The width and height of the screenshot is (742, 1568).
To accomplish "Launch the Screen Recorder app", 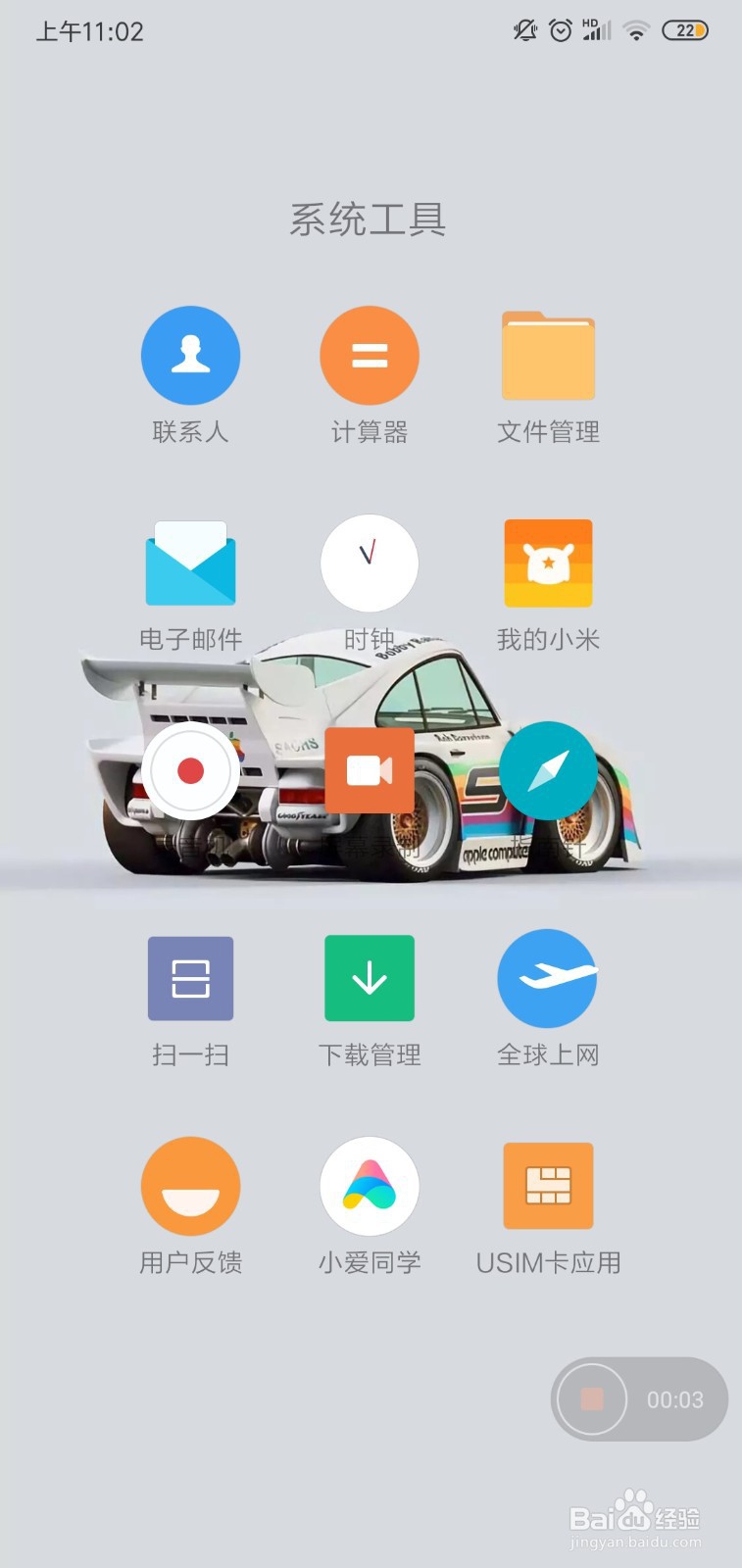I will tap(370, 771).
